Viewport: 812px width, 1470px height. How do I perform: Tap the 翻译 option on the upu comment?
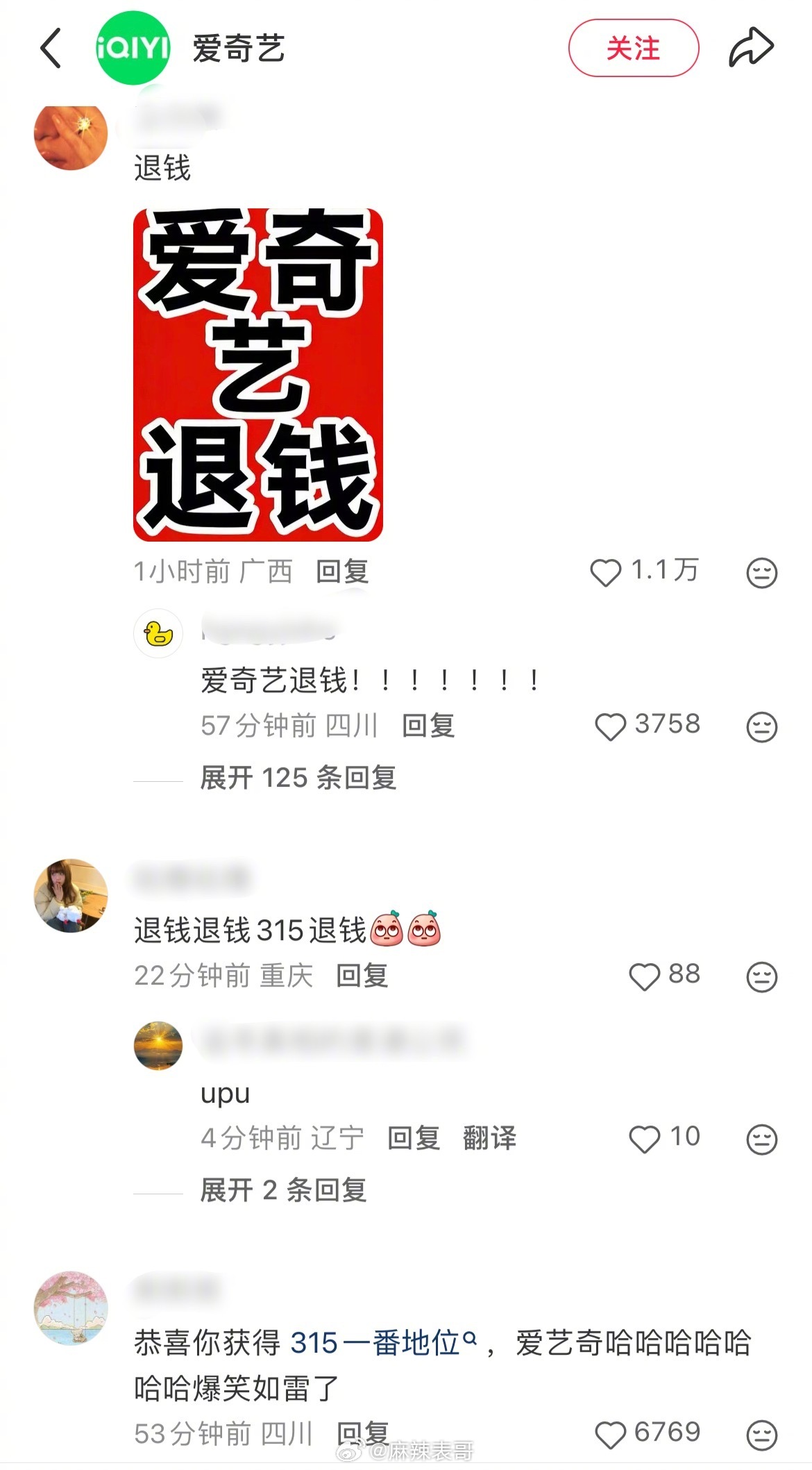488,1139
